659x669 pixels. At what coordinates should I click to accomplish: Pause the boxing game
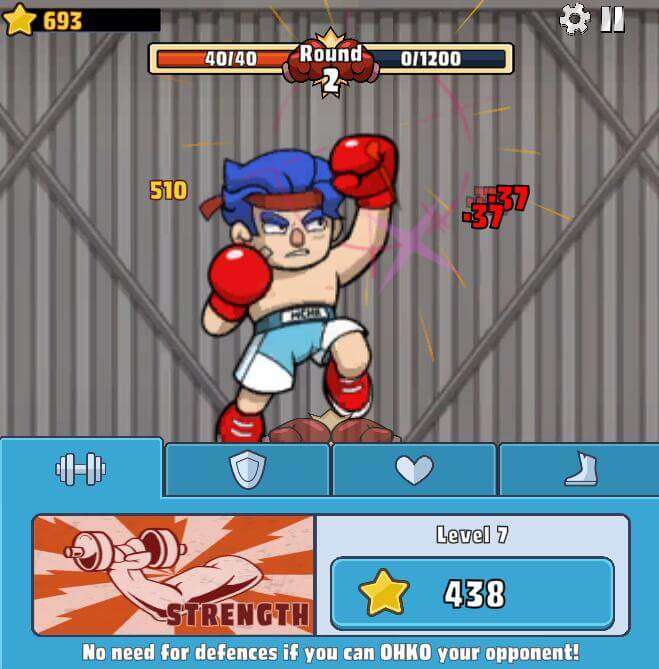click(x=613, y=19)
